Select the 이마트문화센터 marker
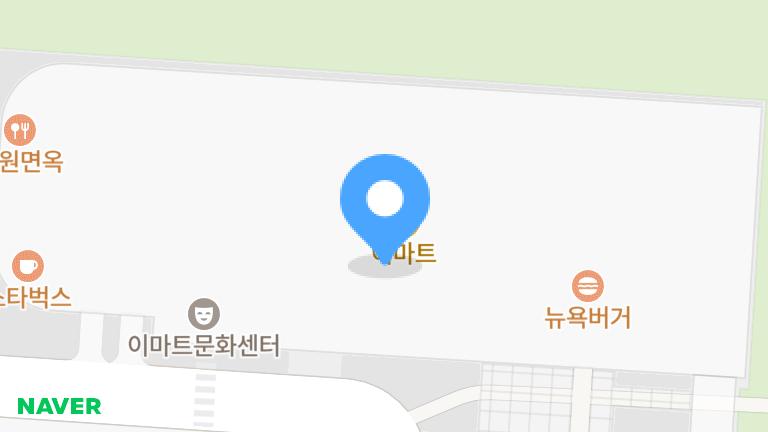The image size is (768, 432). pos(204,314)
